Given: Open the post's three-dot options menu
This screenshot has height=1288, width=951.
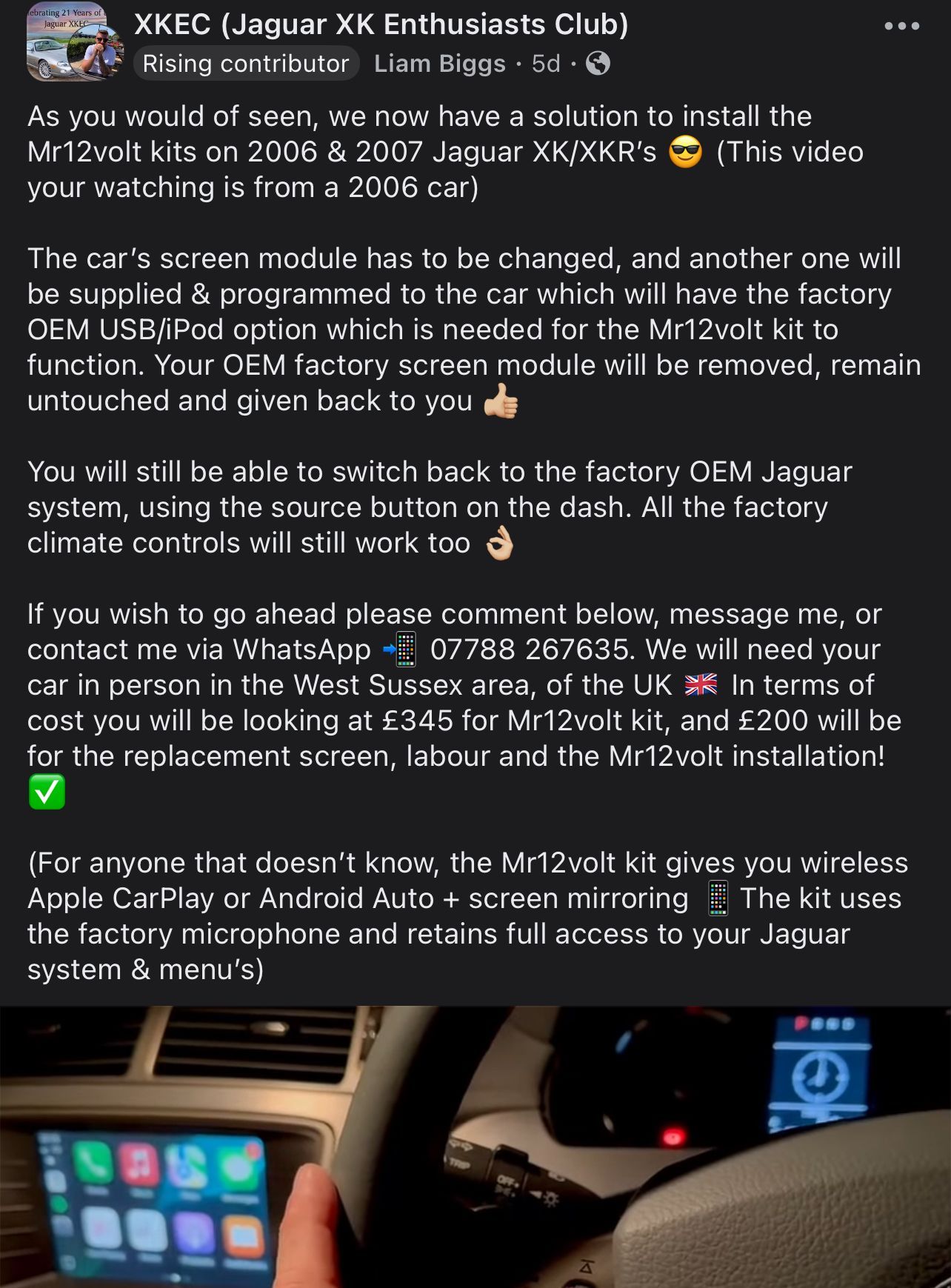Looking at the screenshot, I should [x=901, y=27].
